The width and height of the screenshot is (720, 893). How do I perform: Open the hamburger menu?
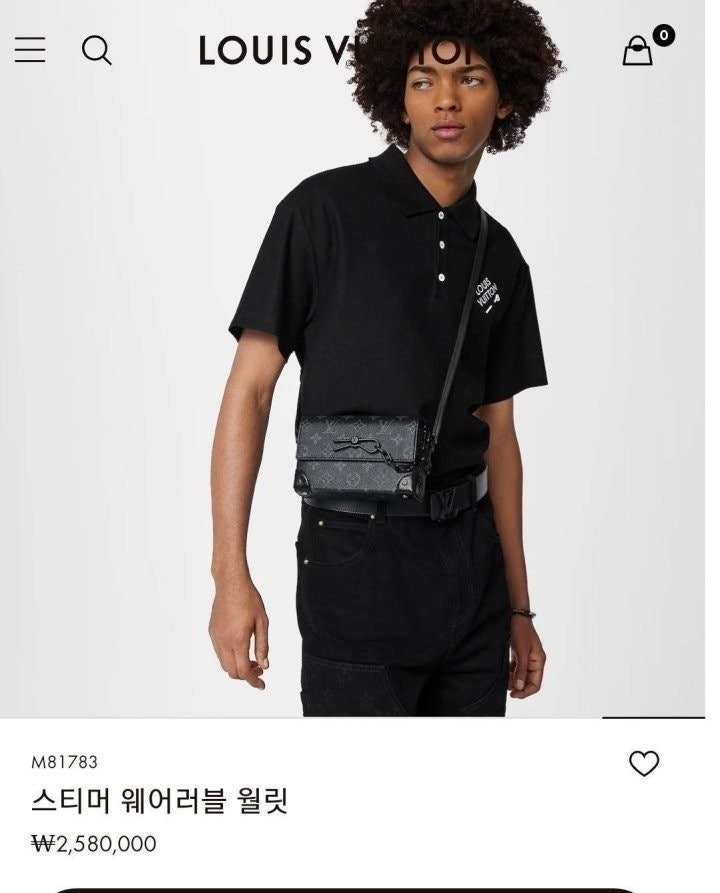[x=30, y=49]
